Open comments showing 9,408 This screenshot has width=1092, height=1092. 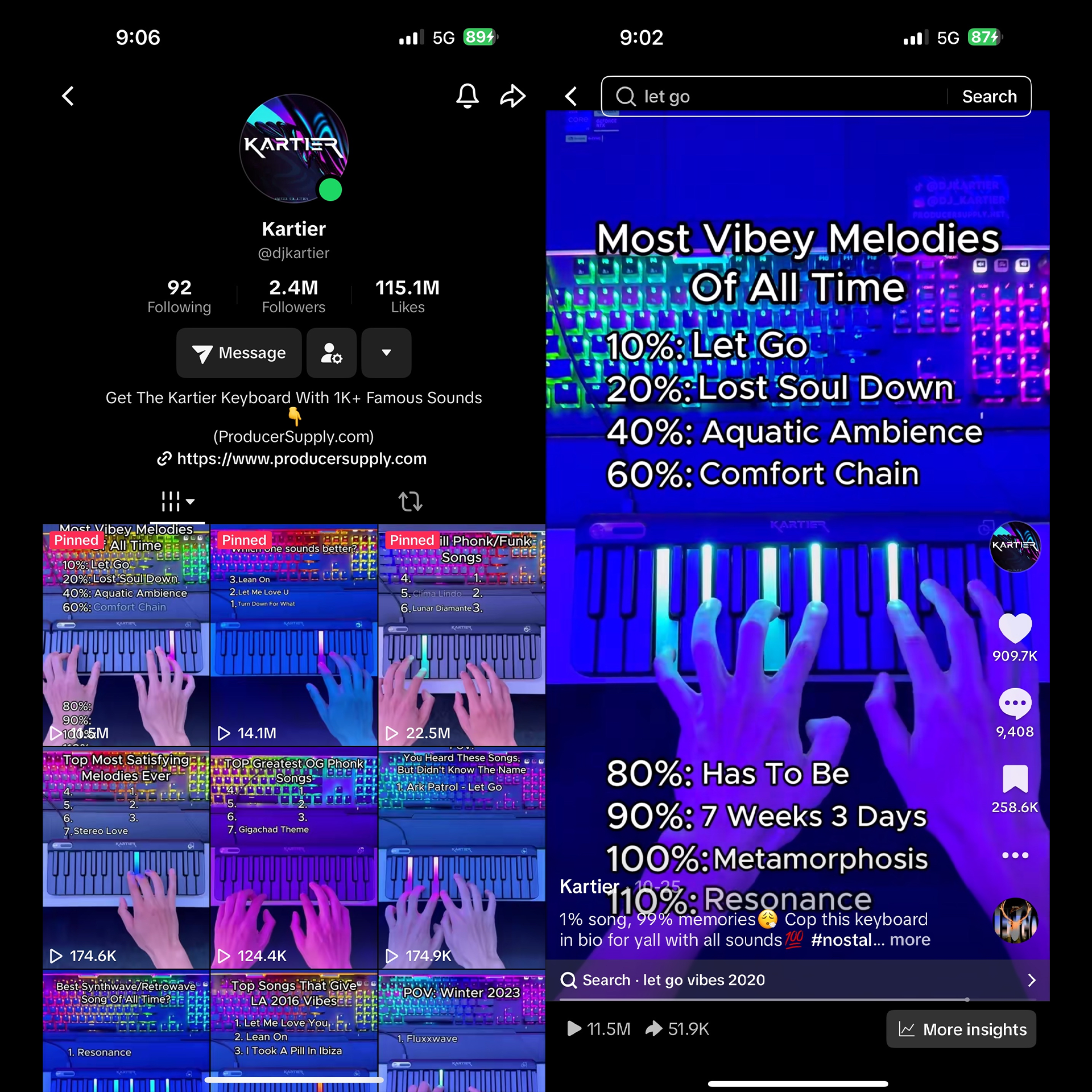click(1015, 704)
